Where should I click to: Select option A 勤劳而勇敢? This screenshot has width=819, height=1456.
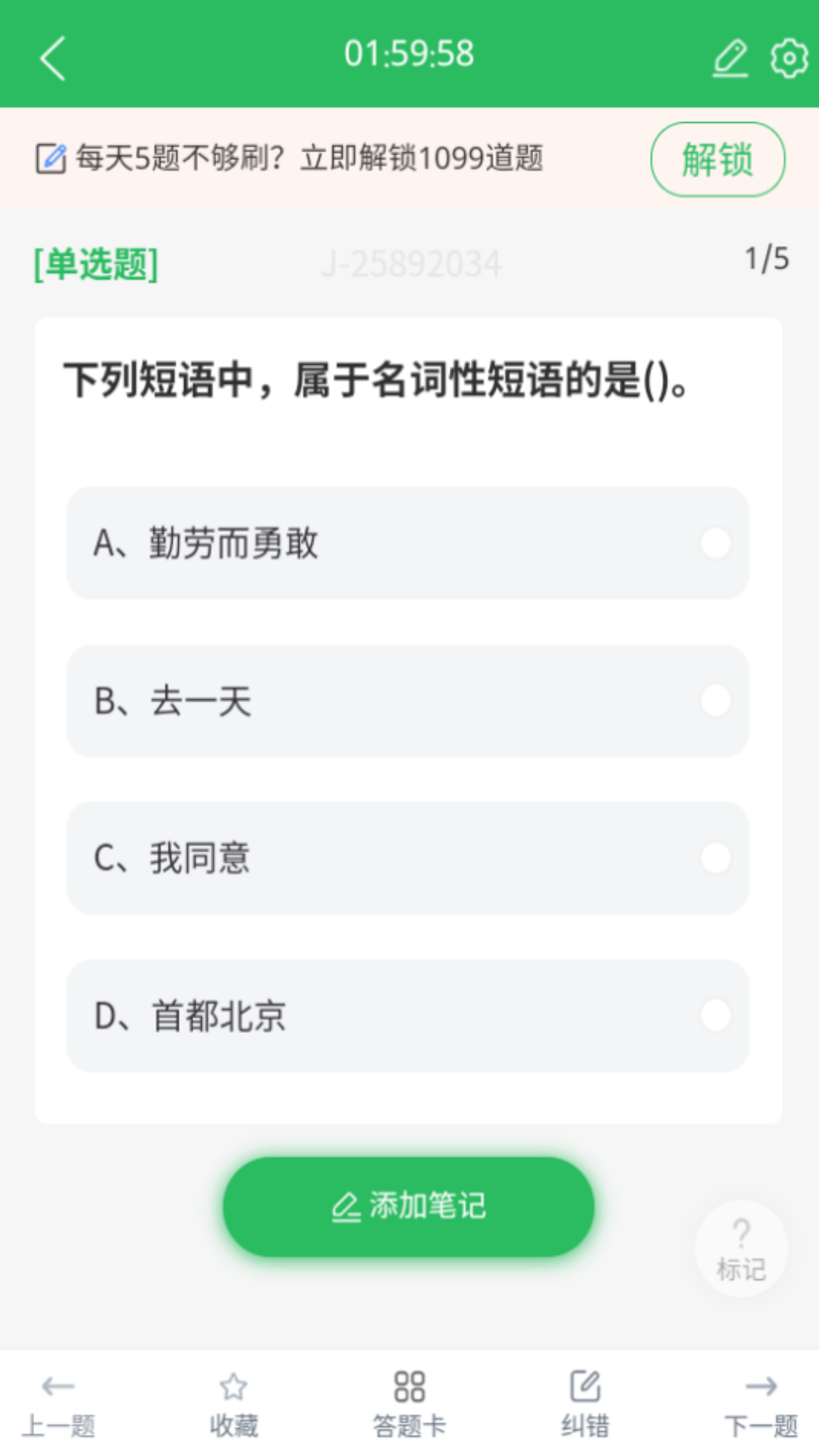(x=407, y=541)
